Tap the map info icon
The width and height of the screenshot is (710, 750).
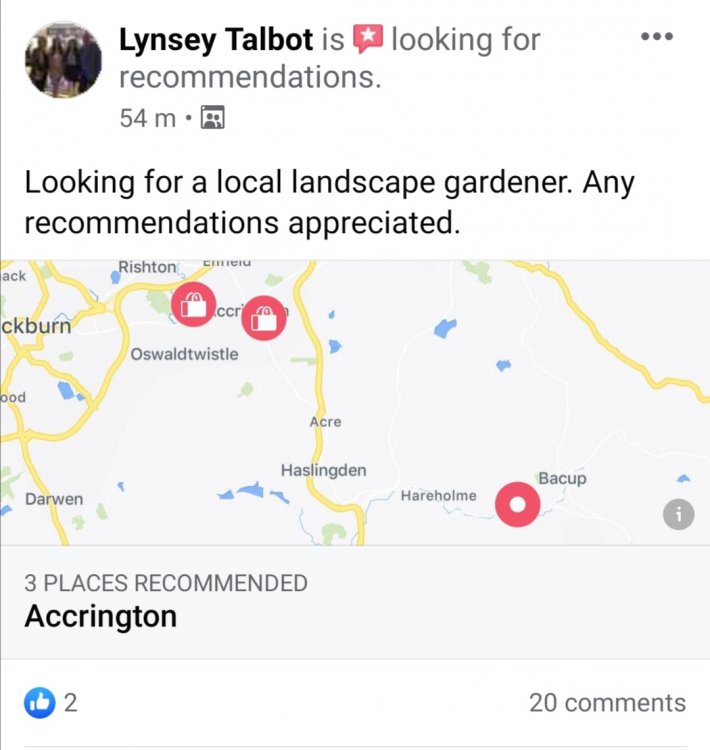[x=678, y=515]
